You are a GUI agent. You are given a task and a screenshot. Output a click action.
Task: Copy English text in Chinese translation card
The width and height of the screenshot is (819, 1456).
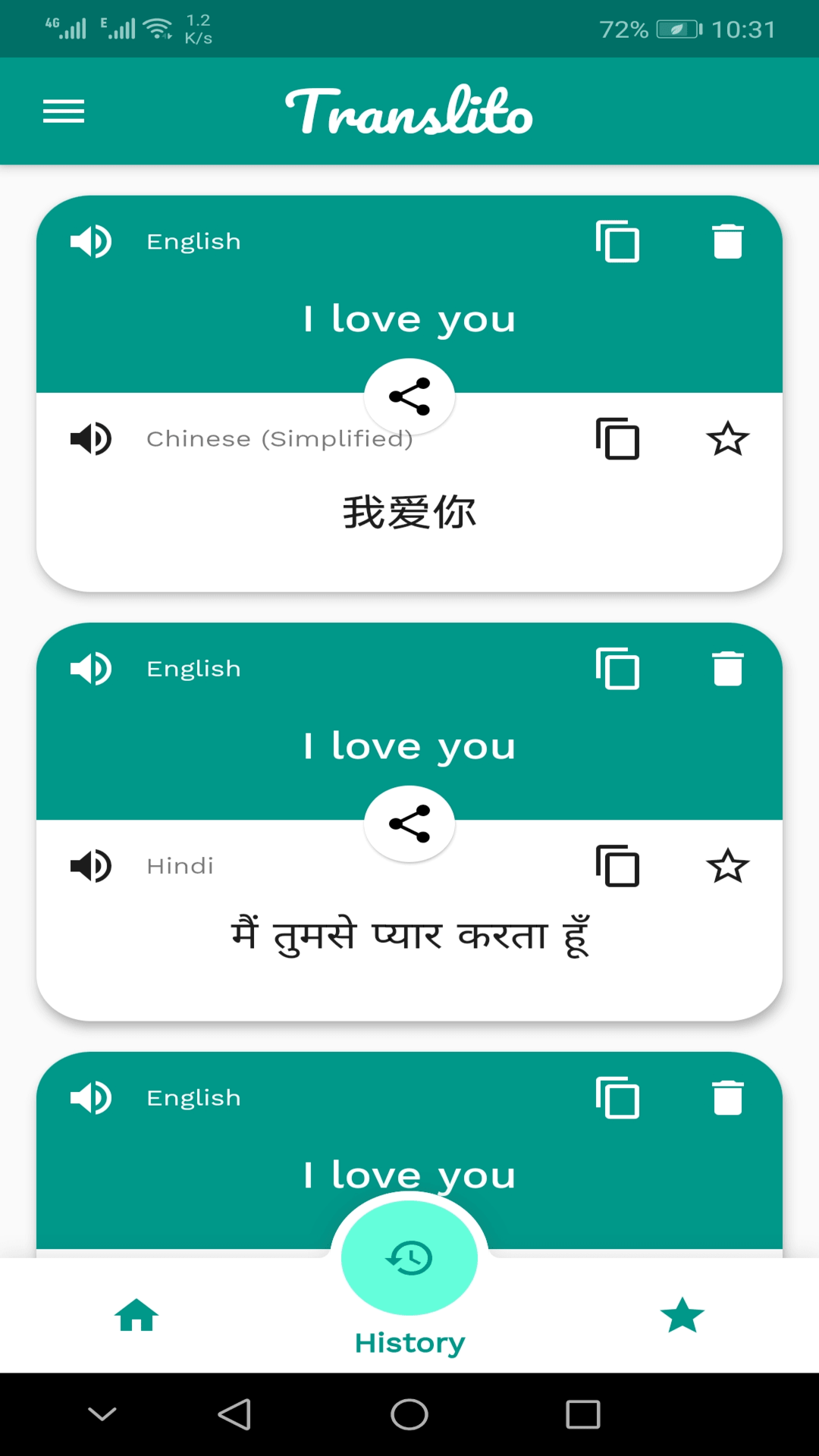[617, 242]
